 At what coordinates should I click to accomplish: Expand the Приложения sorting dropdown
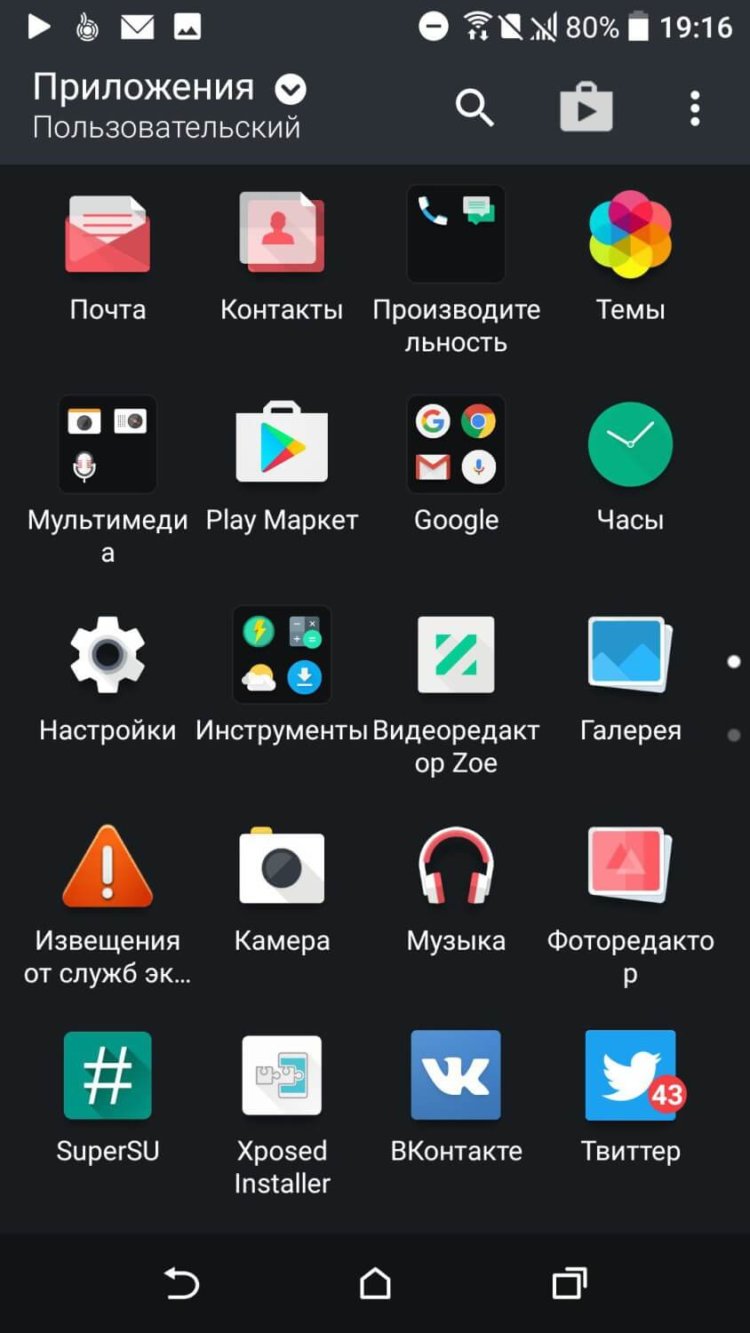[x=289, y=89]
